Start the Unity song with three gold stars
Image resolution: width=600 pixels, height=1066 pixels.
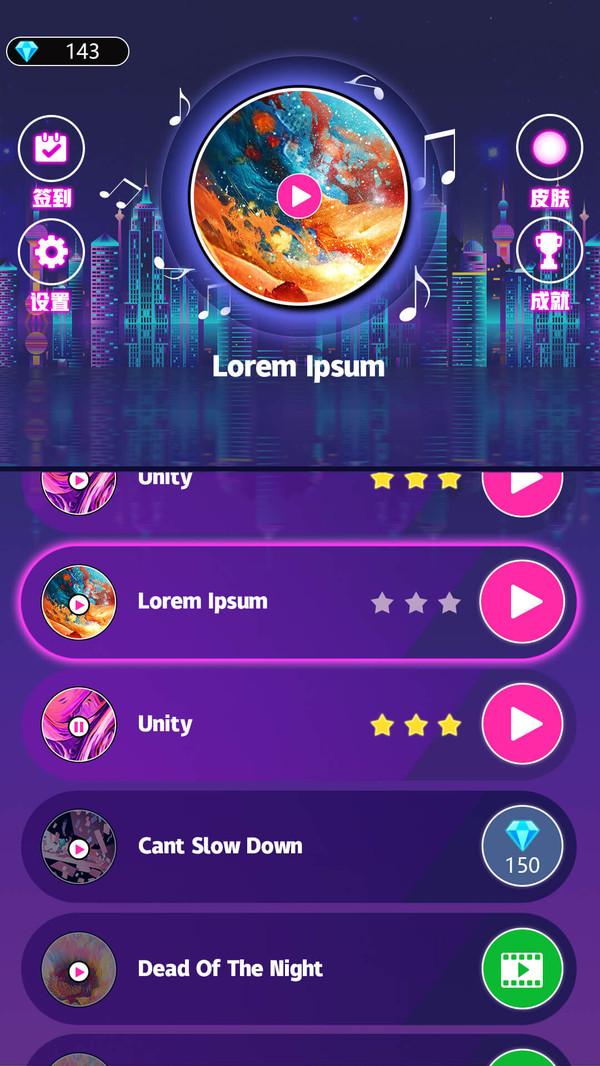point(522,723)
